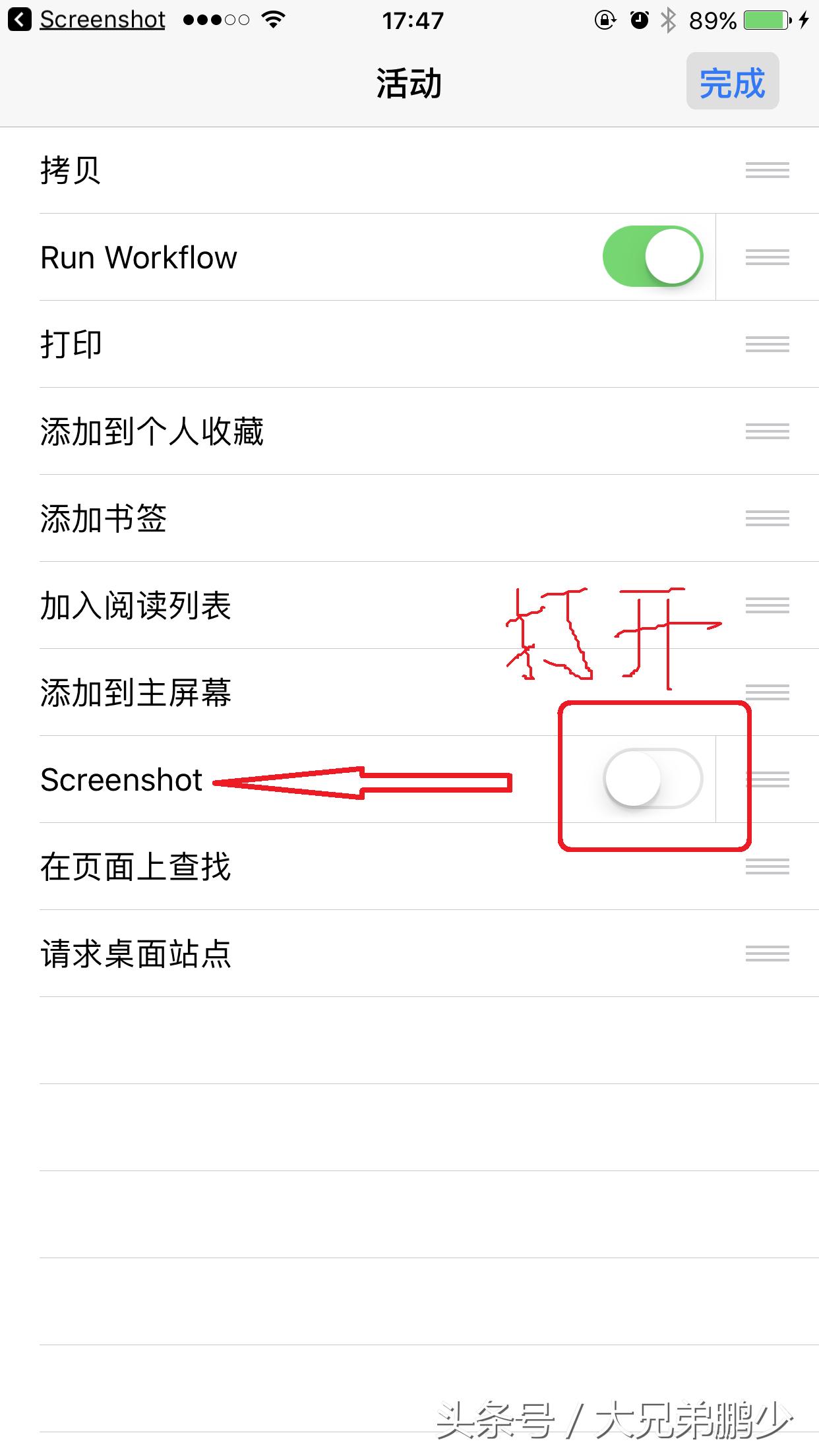Grab the reorder handle beside 请求桌面站点
This screenshot has width=819, height=1456.
pos(767,952)
